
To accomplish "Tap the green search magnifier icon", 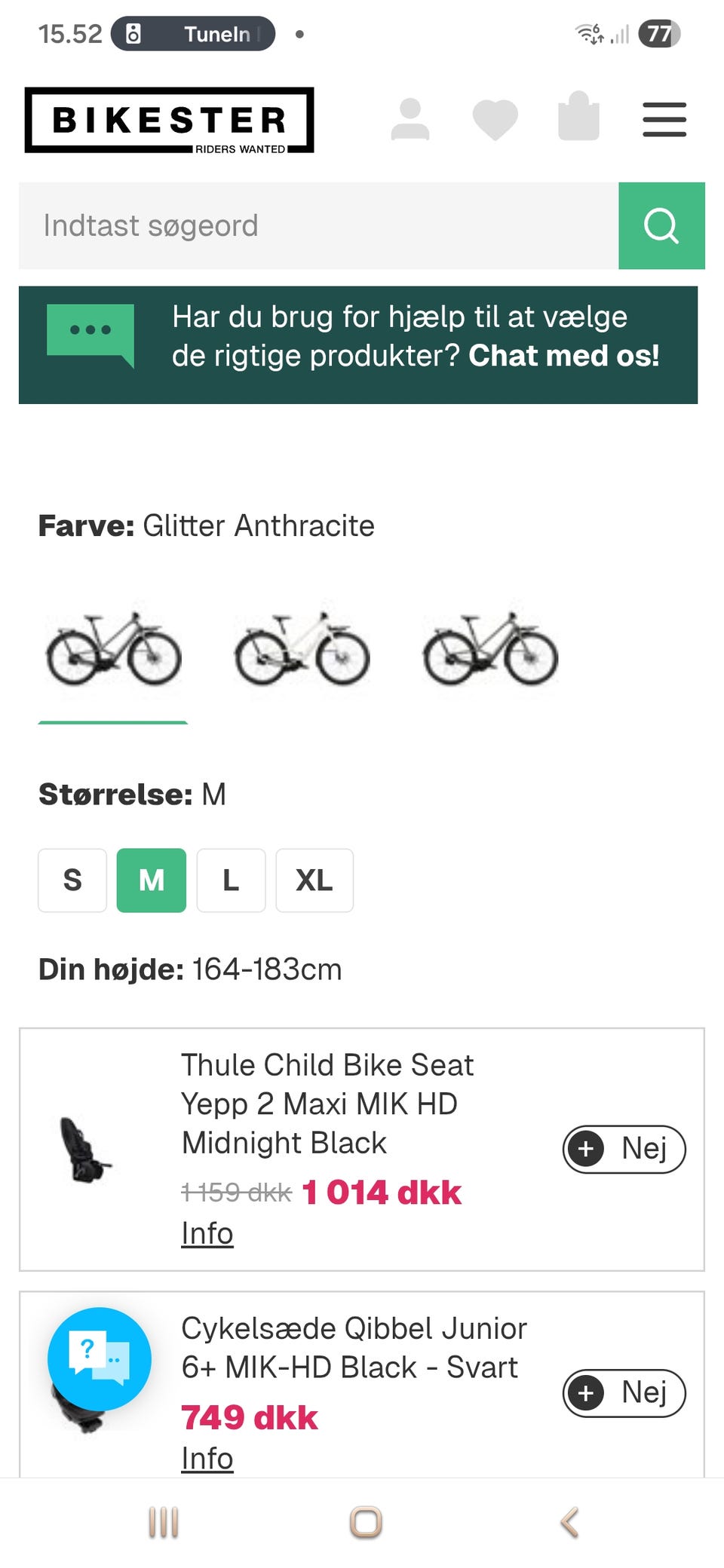I will pos(661,226).
